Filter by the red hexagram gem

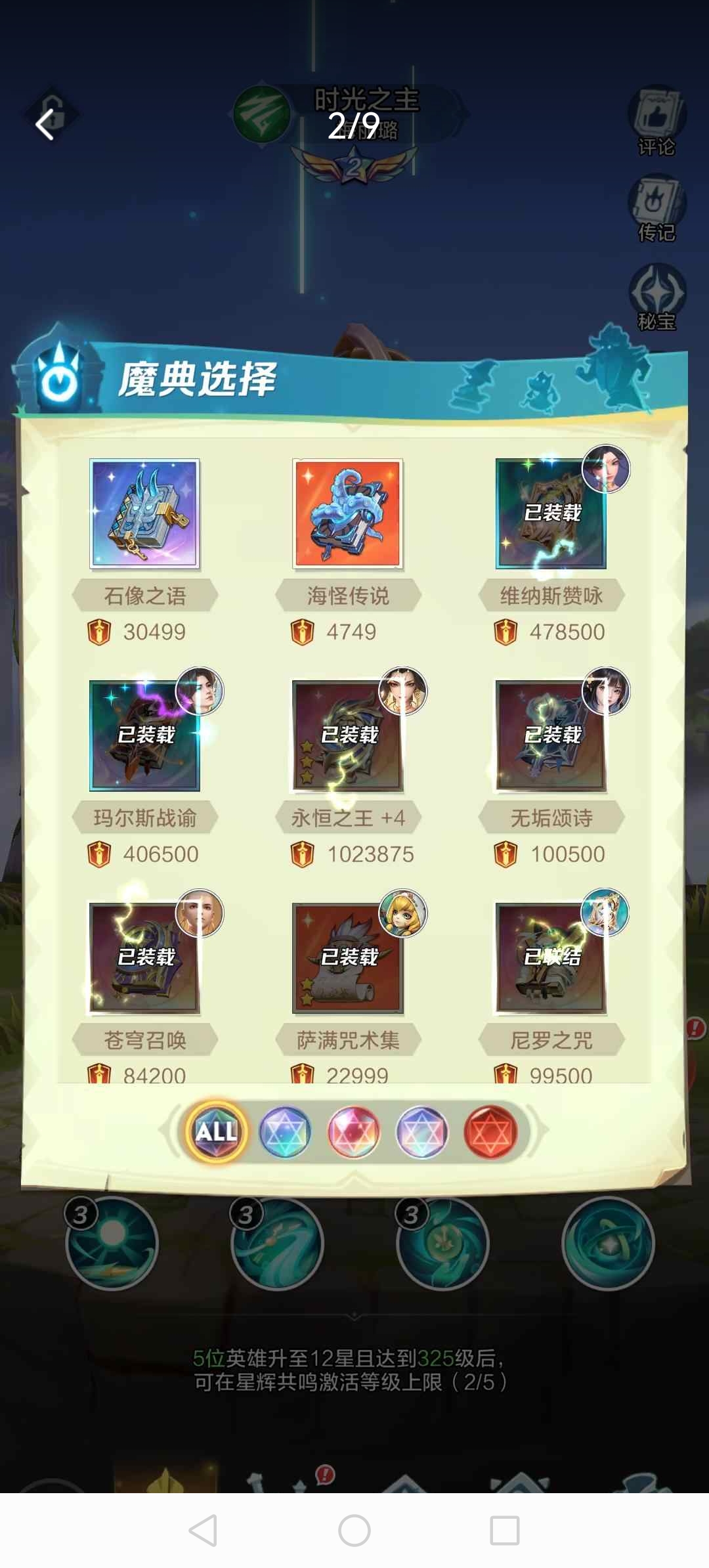[x=490, y=1131]
